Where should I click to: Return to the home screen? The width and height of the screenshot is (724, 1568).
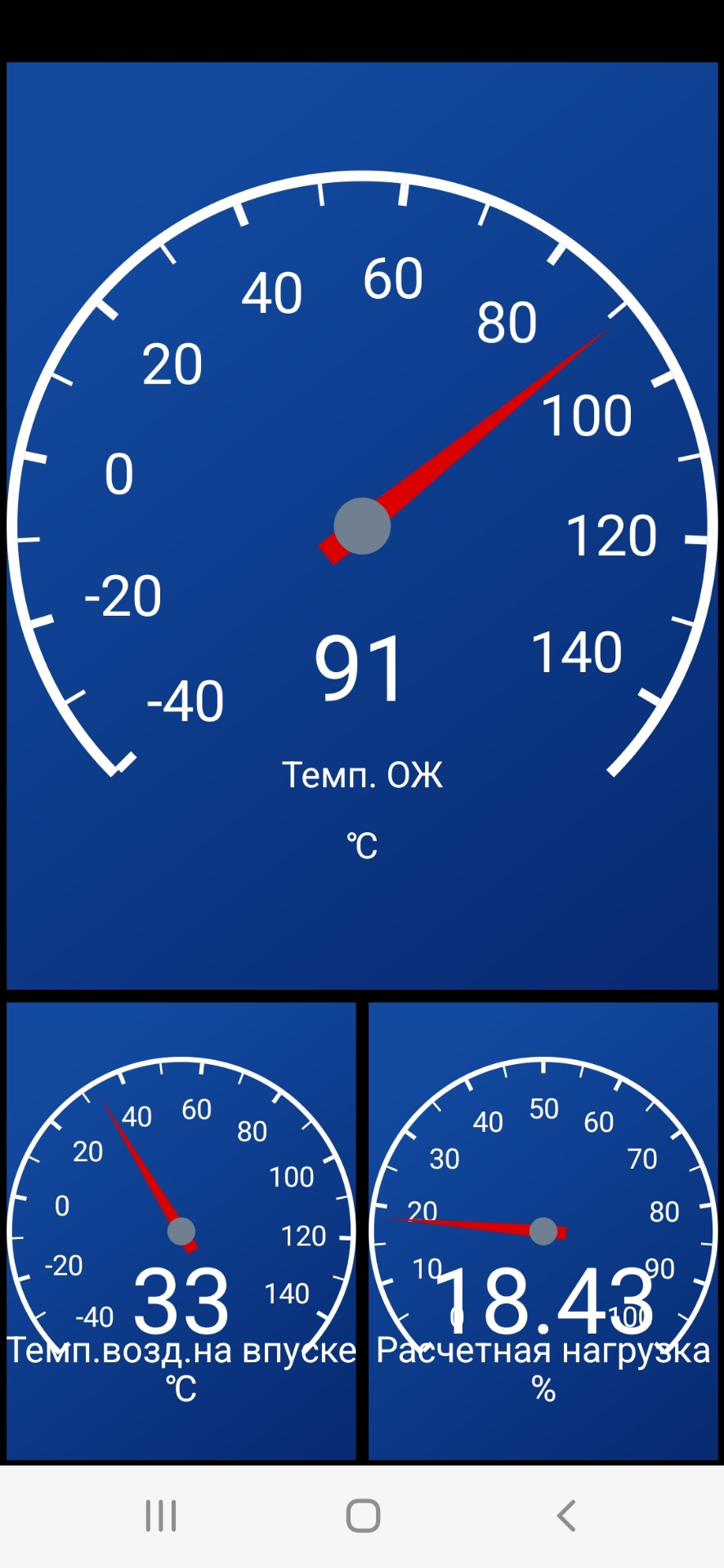[x=363, y=1516]
